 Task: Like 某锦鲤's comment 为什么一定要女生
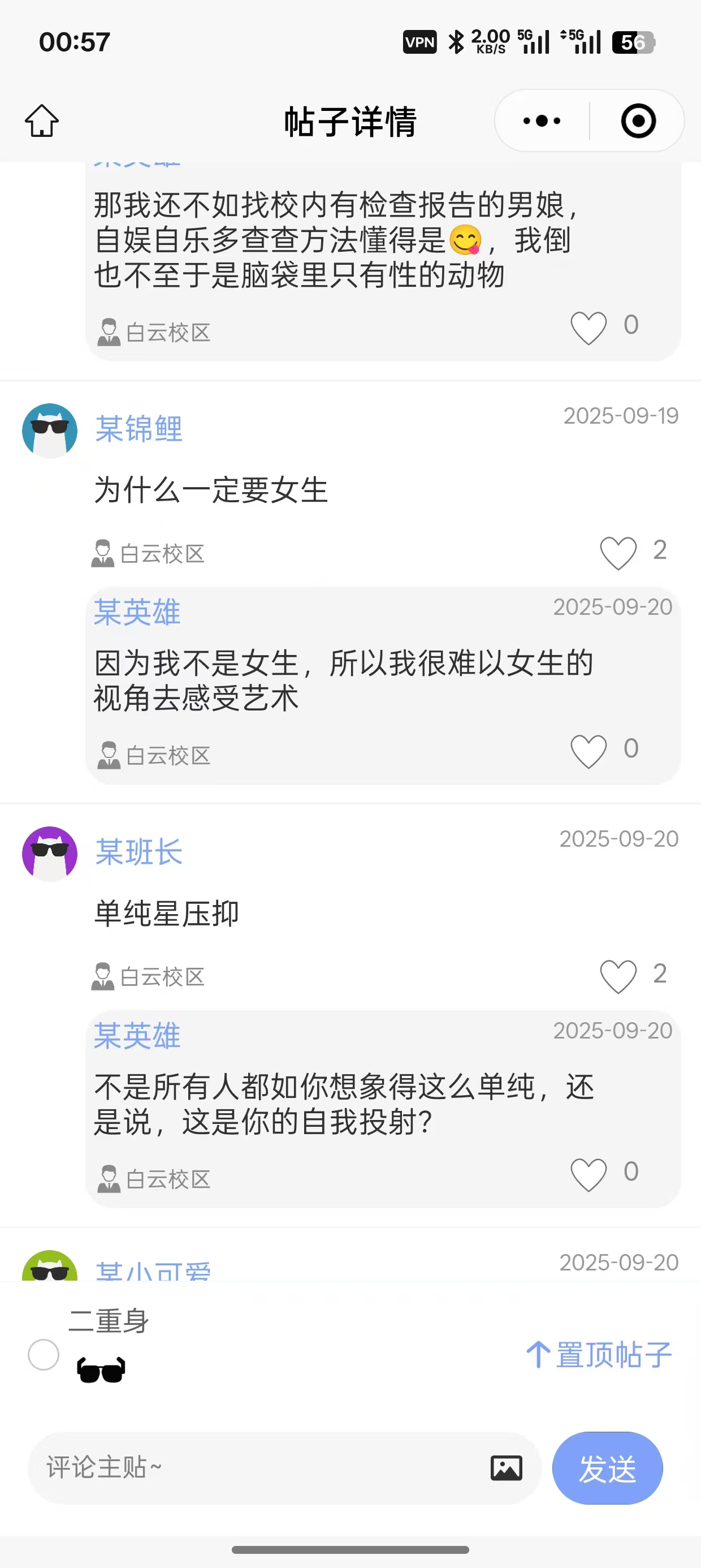click(618, 553)
